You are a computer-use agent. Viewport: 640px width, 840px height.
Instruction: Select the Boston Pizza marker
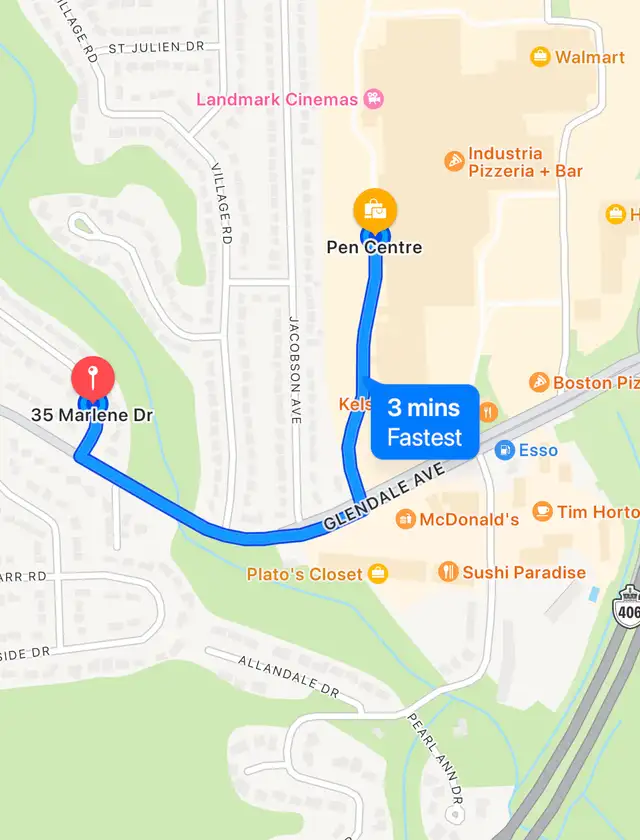pos(539,383)
